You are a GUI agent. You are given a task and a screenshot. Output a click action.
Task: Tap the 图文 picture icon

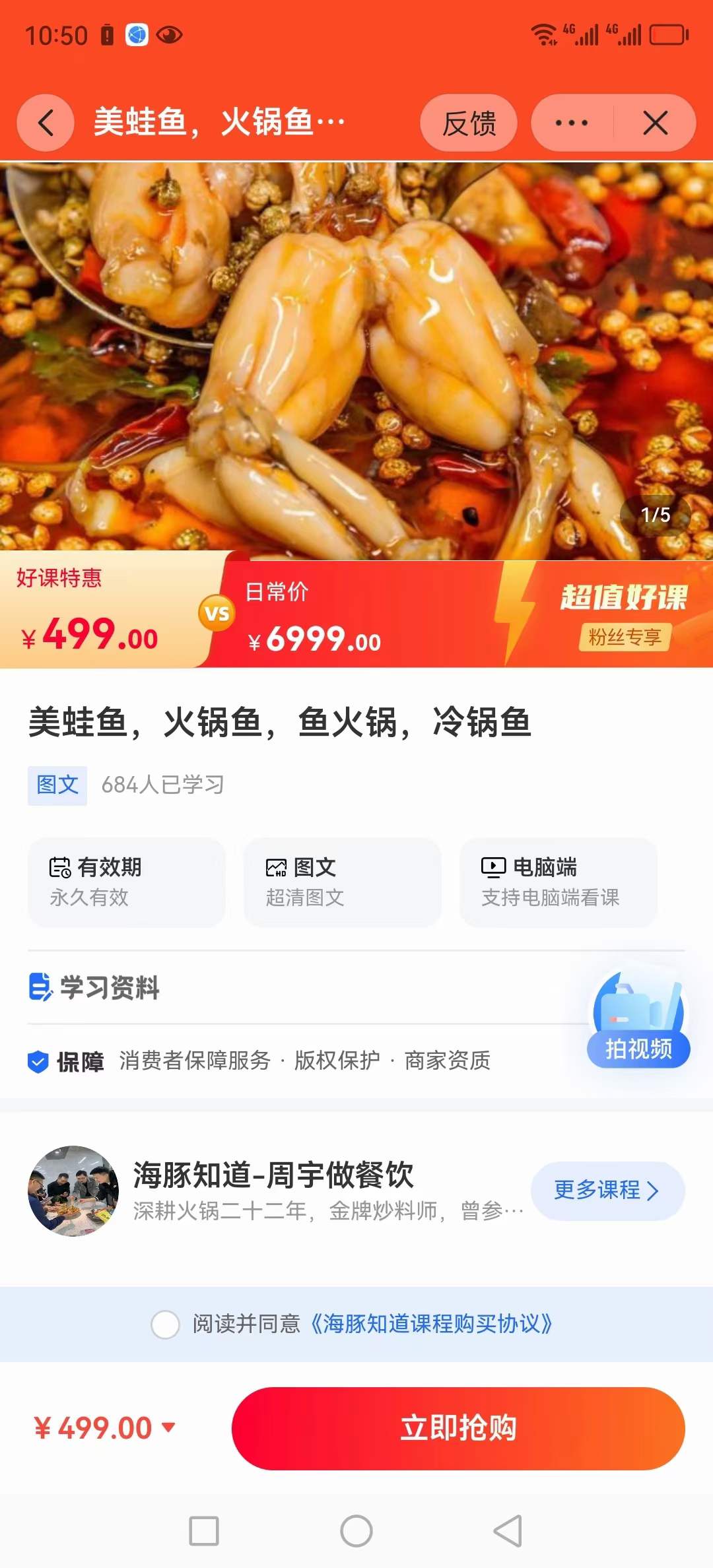click(x=277, y=868)
